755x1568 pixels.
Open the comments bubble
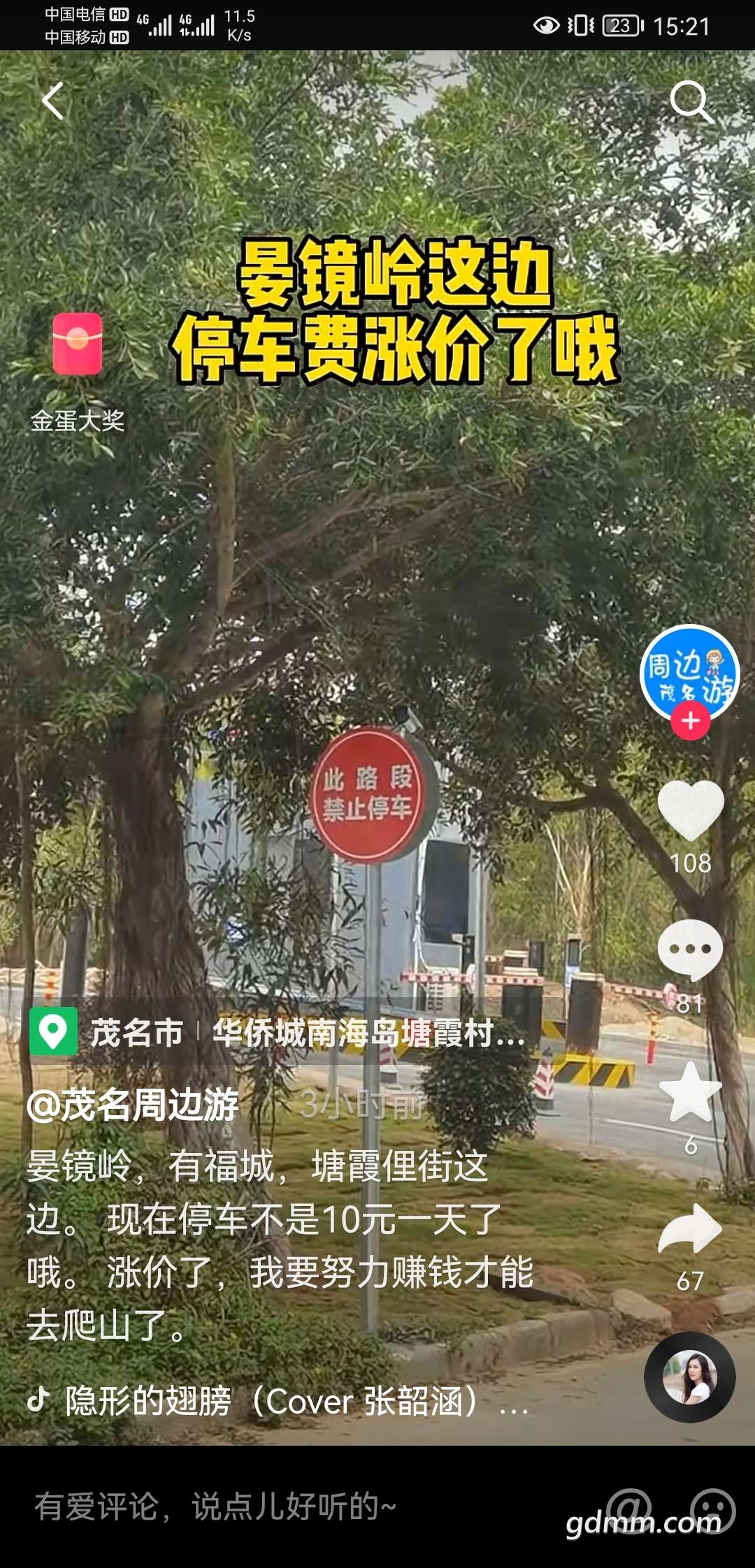tap(691, 949)
